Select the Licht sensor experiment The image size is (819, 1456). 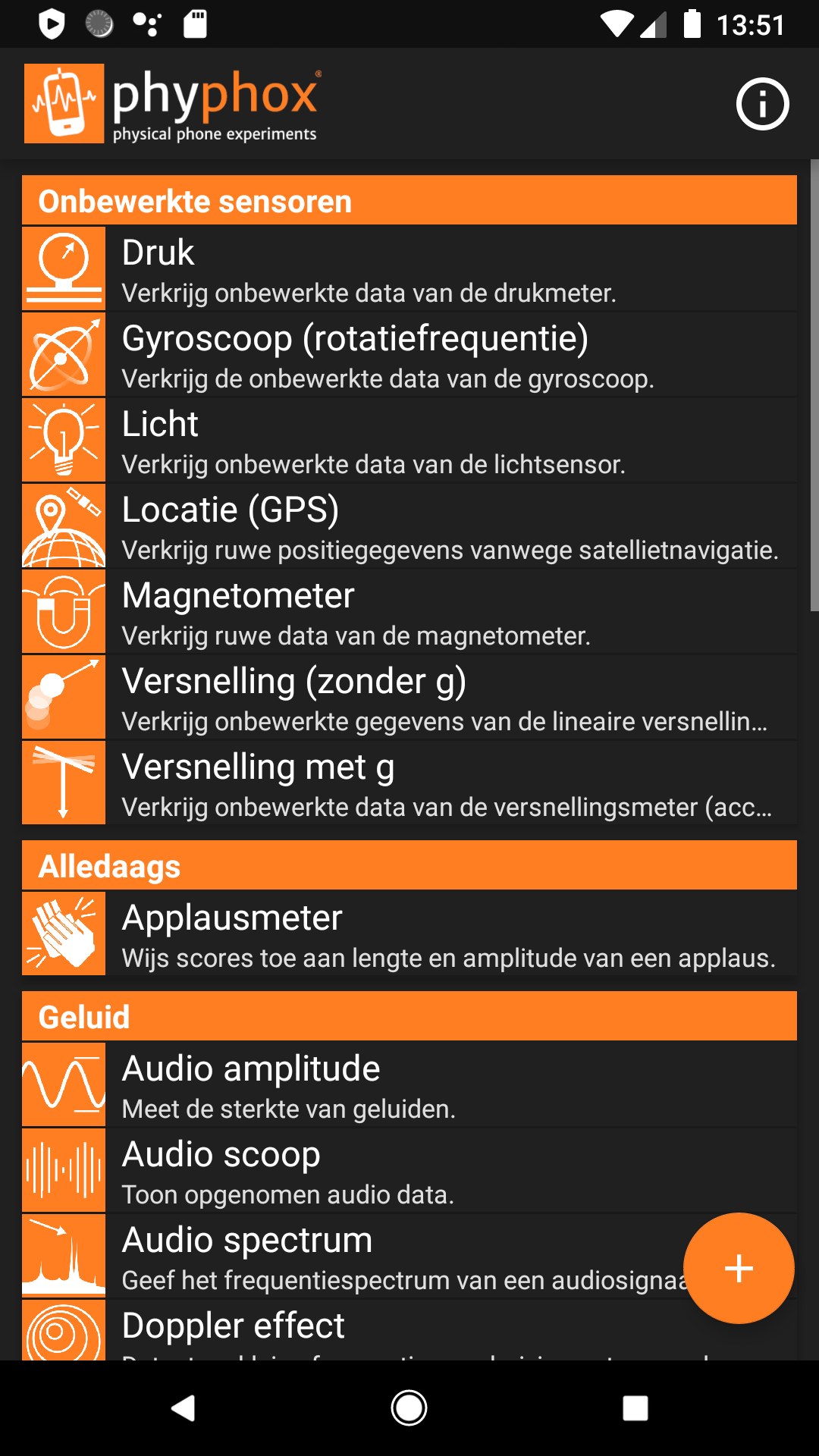coord(409,441)
